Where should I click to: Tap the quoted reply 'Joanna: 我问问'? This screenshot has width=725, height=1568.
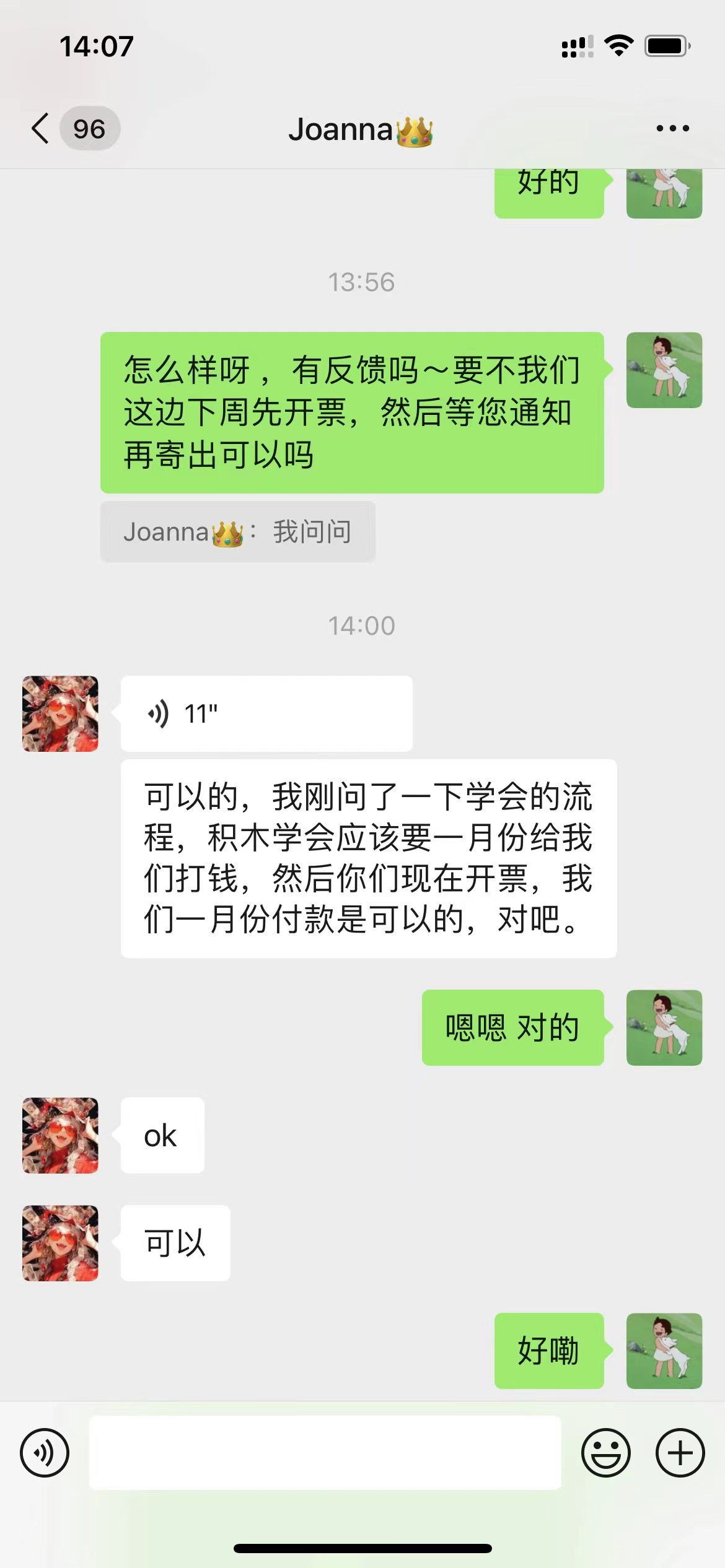click(x=237, y=532)
